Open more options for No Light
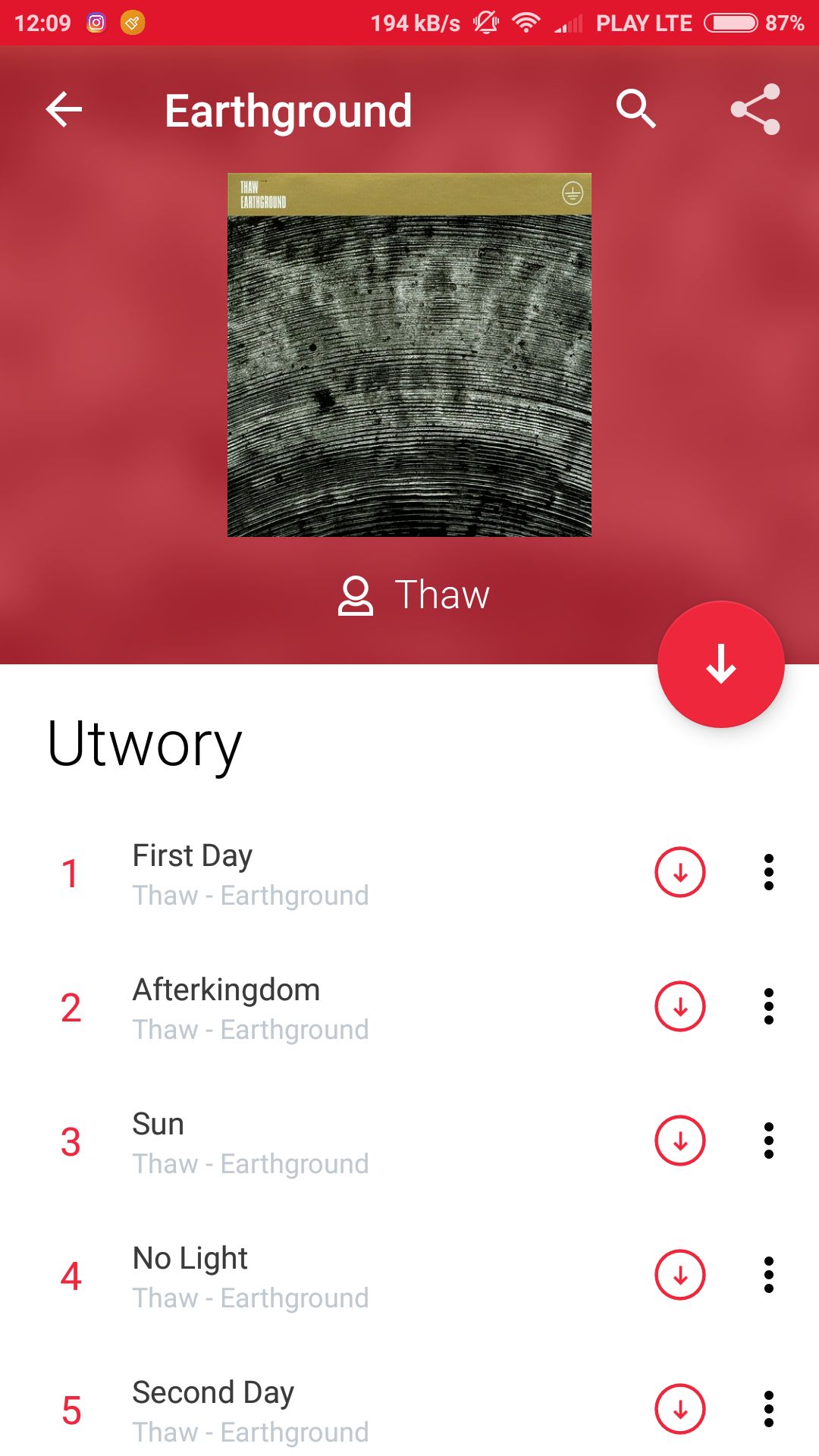The height and width of the screenshot is (1456, 819). [769, 1275]
